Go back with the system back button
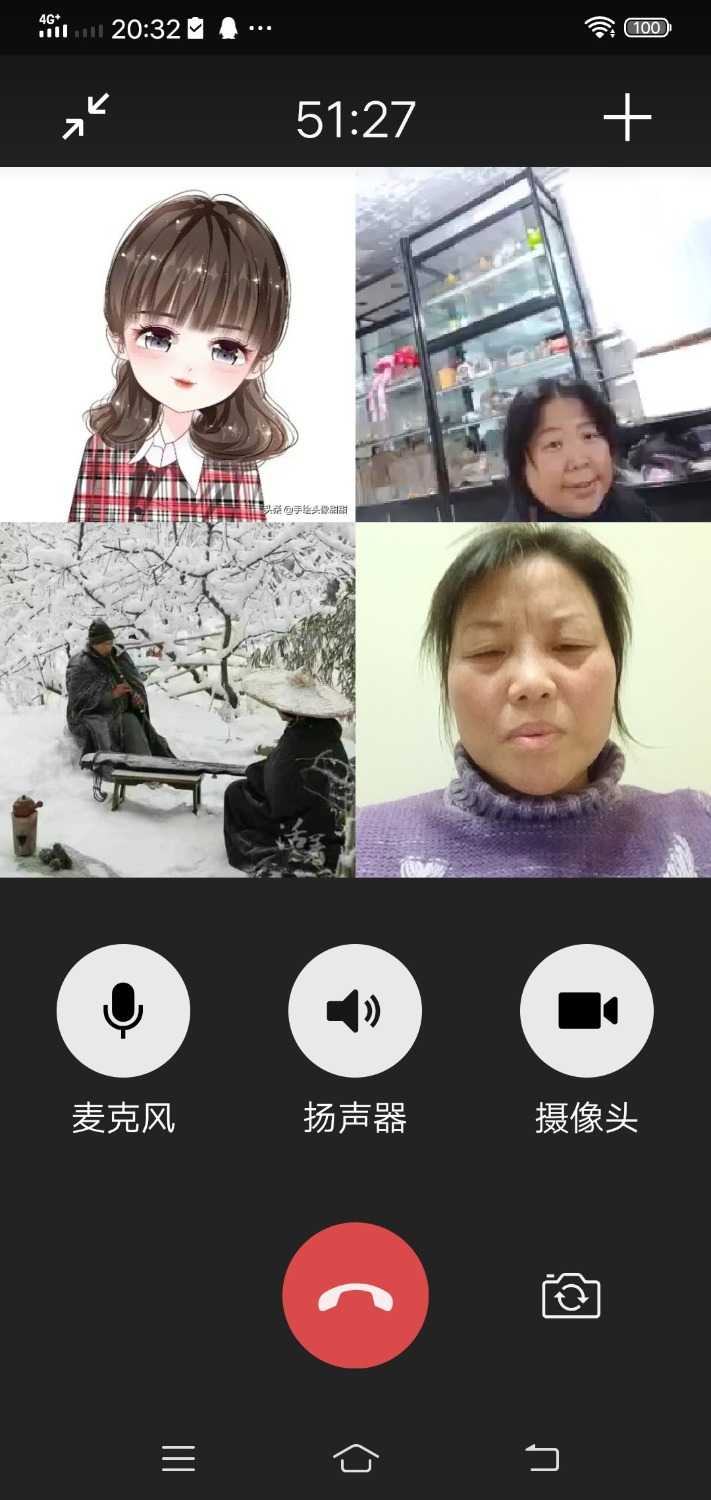This screenshot has height=1500, width=711. [x=542, y=1458]
